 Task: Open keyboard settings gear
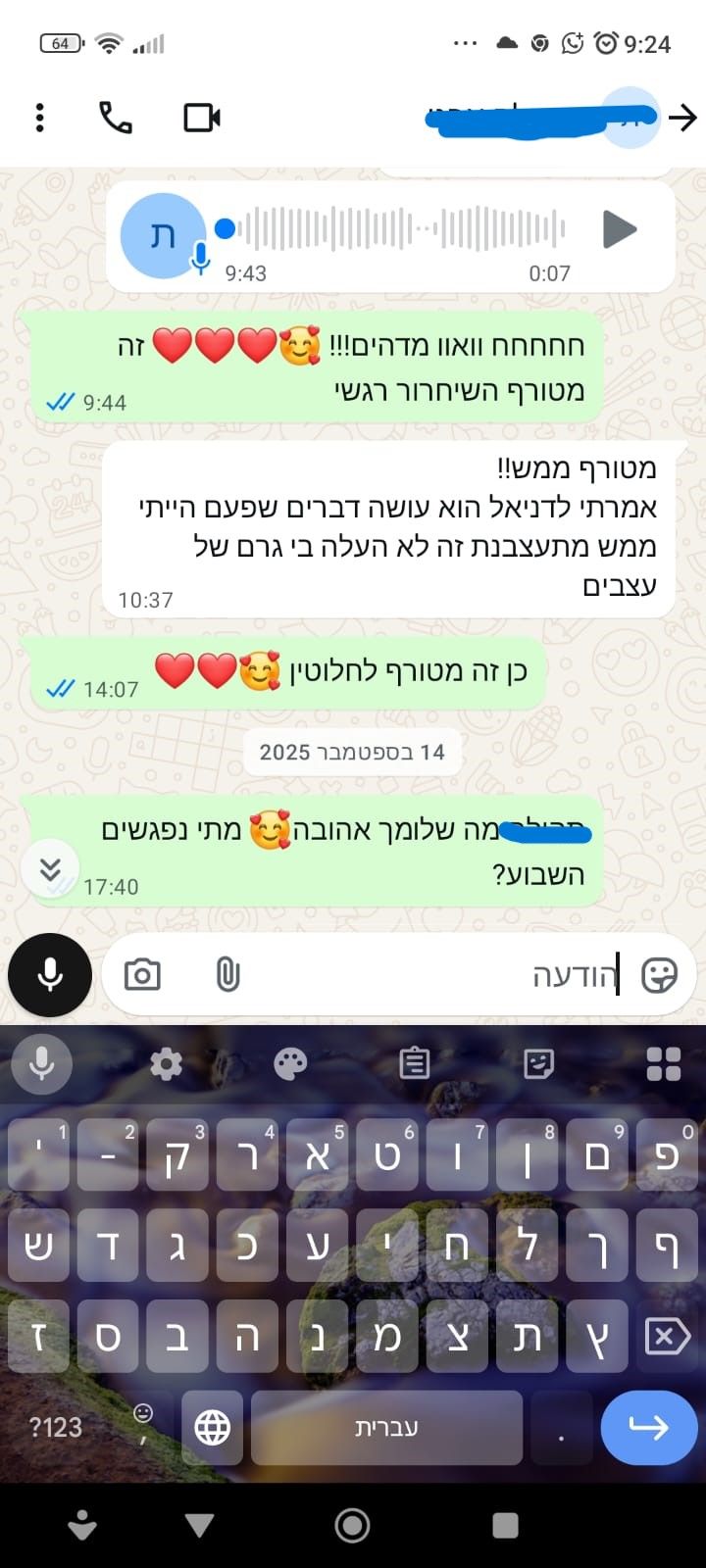point(166,1063)
